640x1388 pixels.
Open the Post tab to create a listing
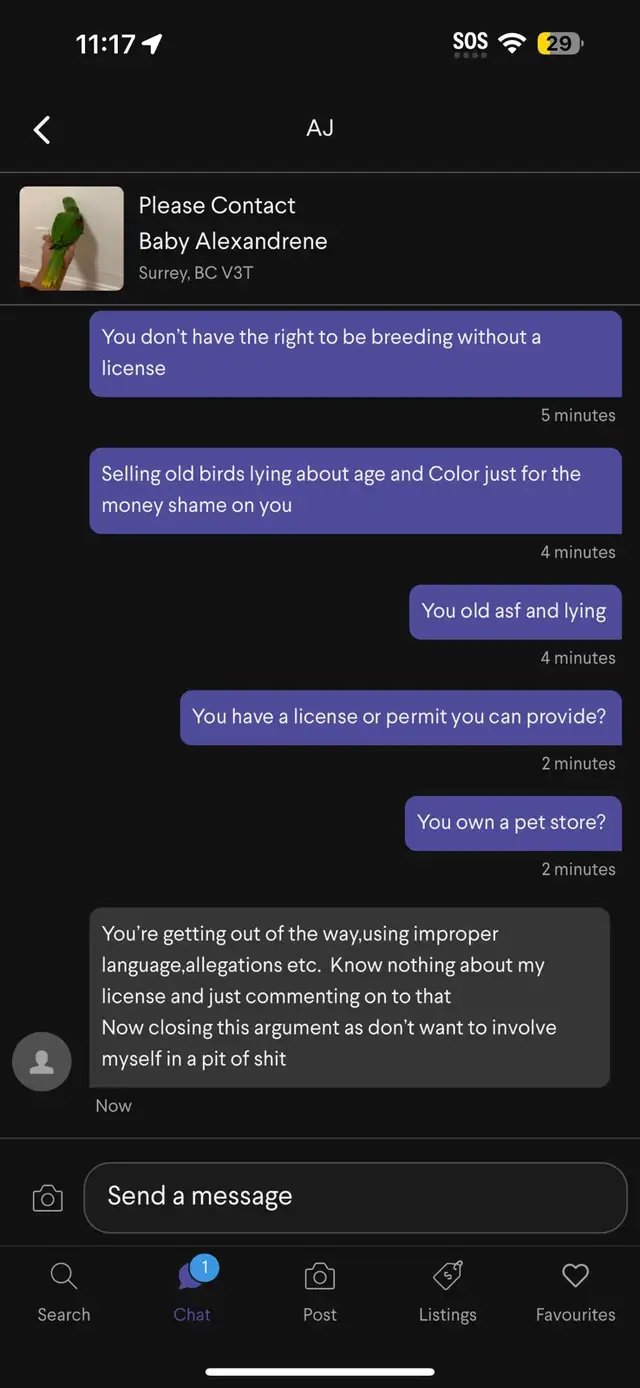click(320, 1292)
